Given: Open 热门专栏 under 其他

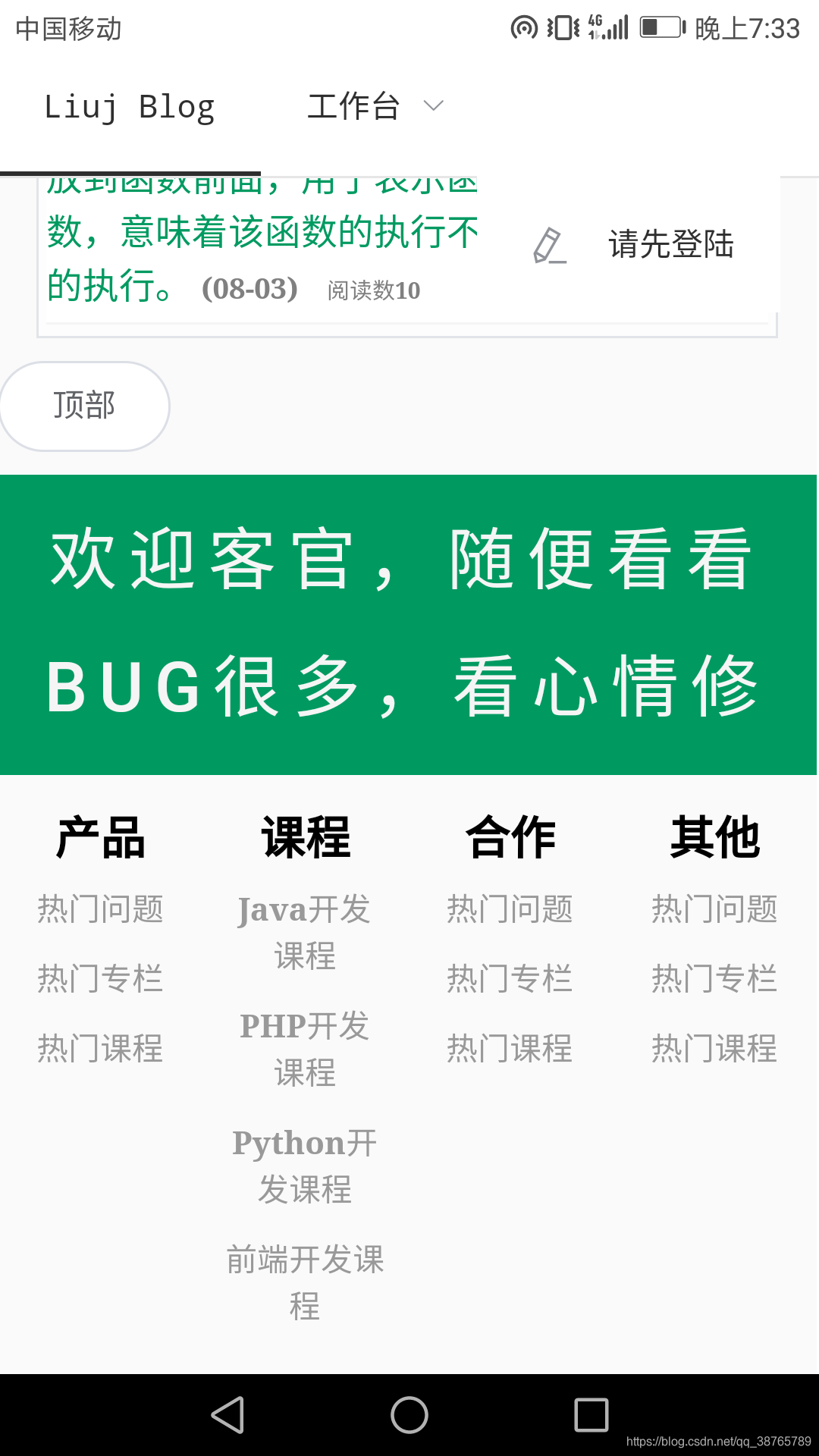Looking at the screenshot, I should tap(714, 978).
